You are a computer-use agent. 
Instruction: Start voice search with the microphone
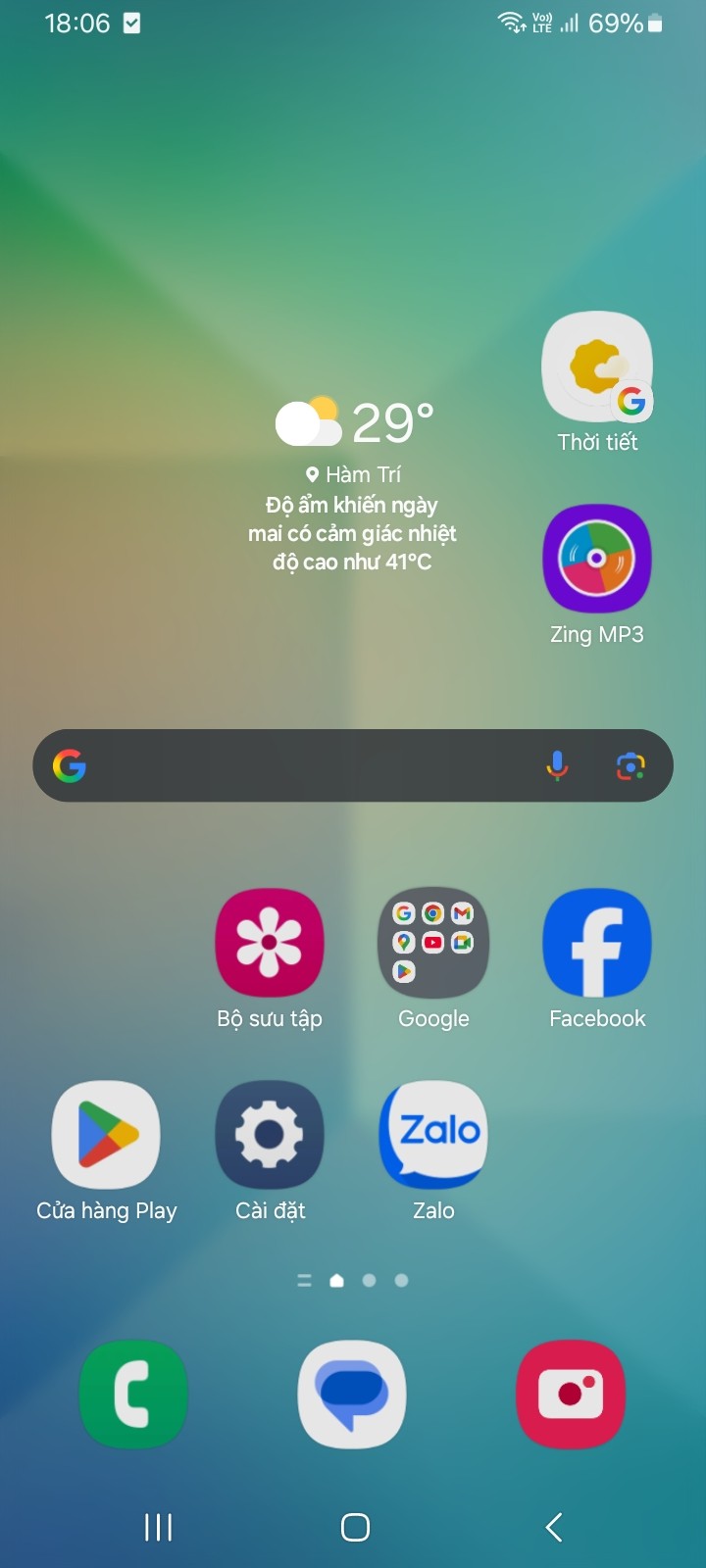[557, 765]
